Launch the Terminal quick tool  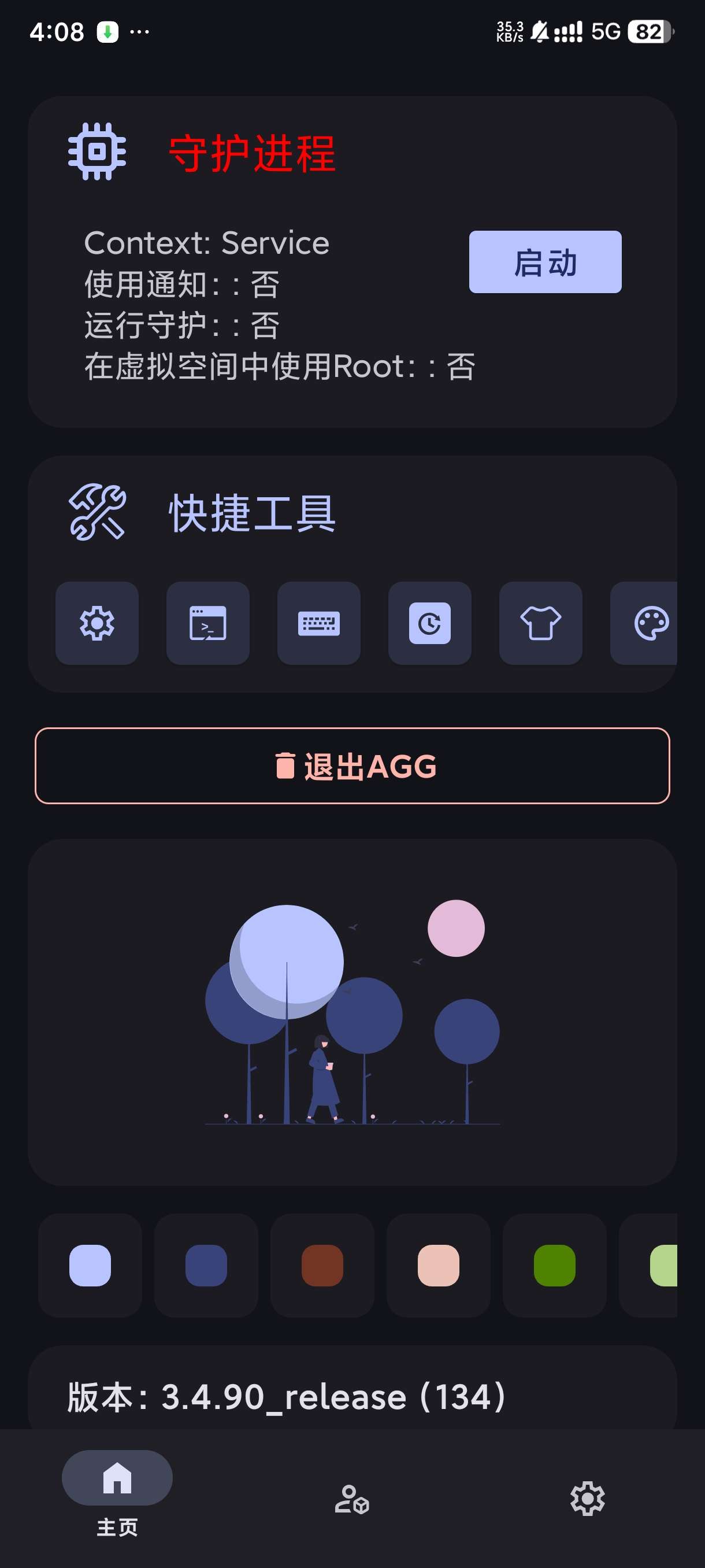click(208, 623)
